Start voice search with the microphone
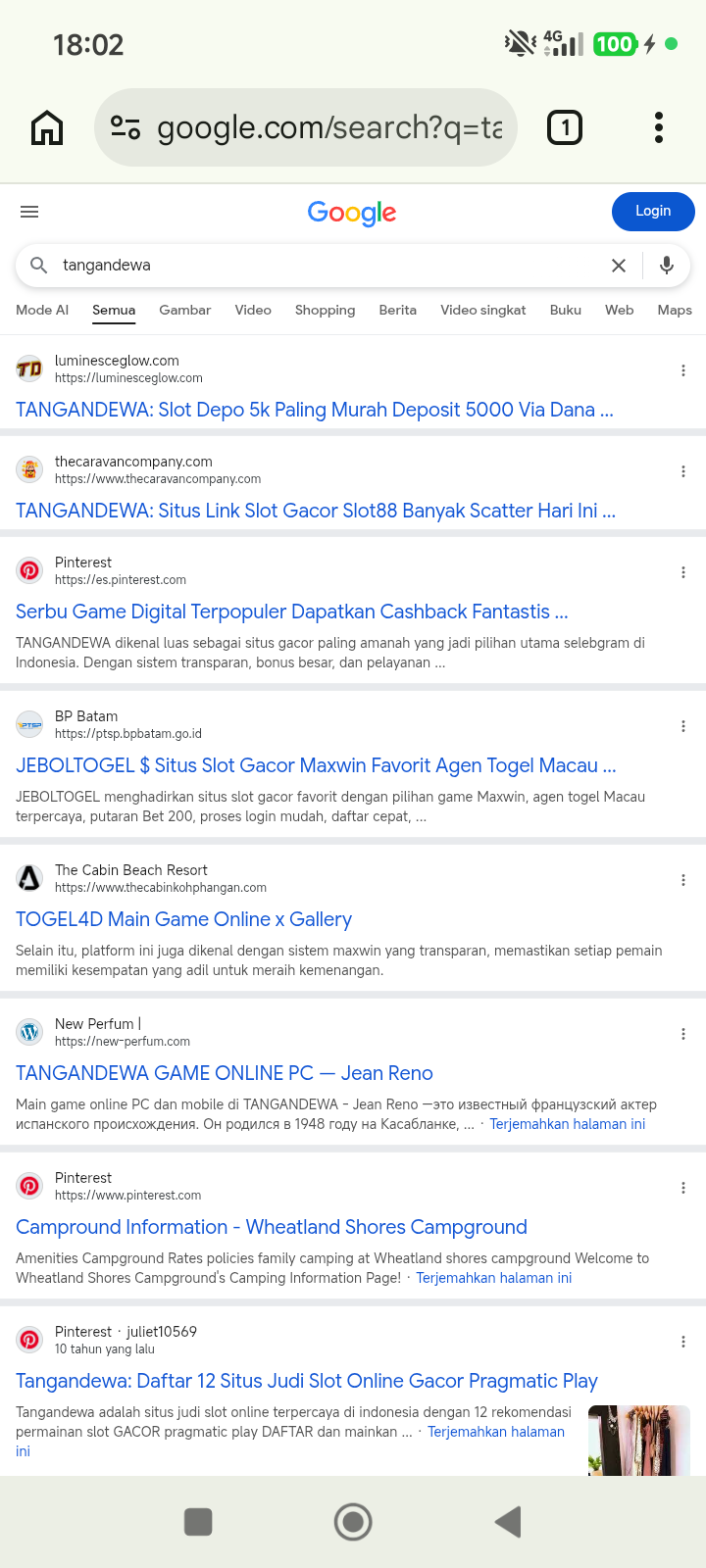Screen dimensions: 706x1568 pos(667,266)
